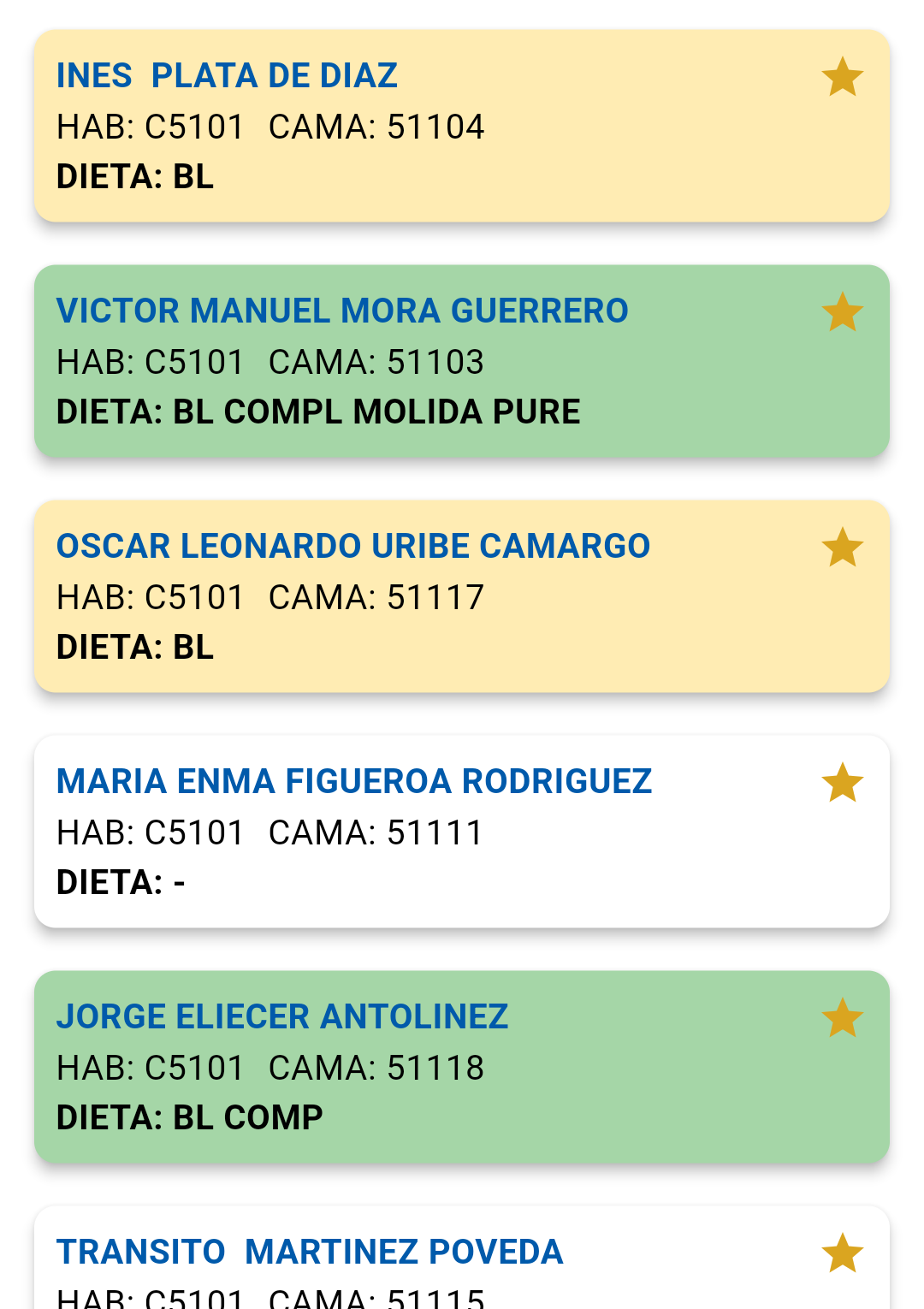Open Oscar Leonardo Uribe Camargo's card
The height and width of the screenshot is (1309, 924).
coord(428,597)
